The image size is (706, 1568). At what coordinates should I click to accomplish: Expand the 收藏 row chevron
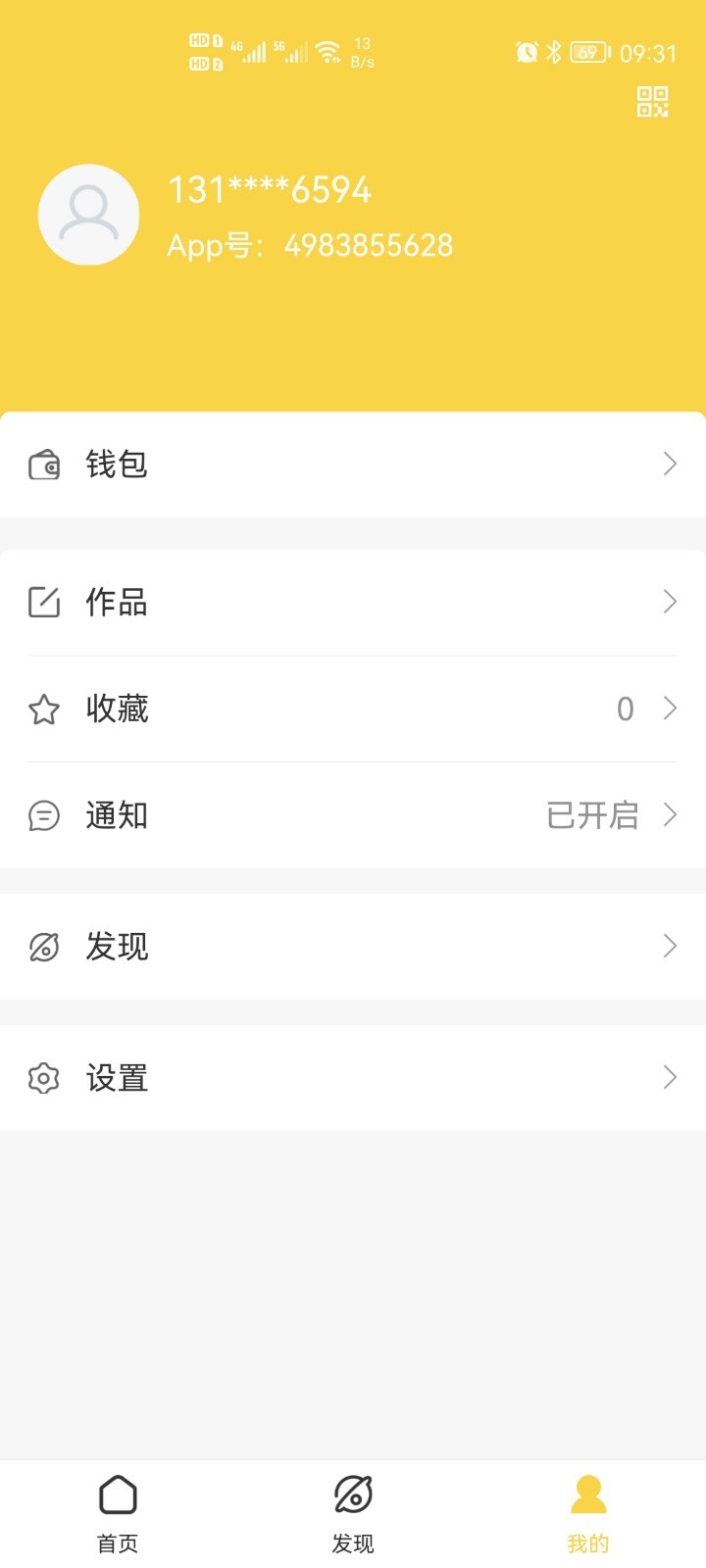coord(671,708)
